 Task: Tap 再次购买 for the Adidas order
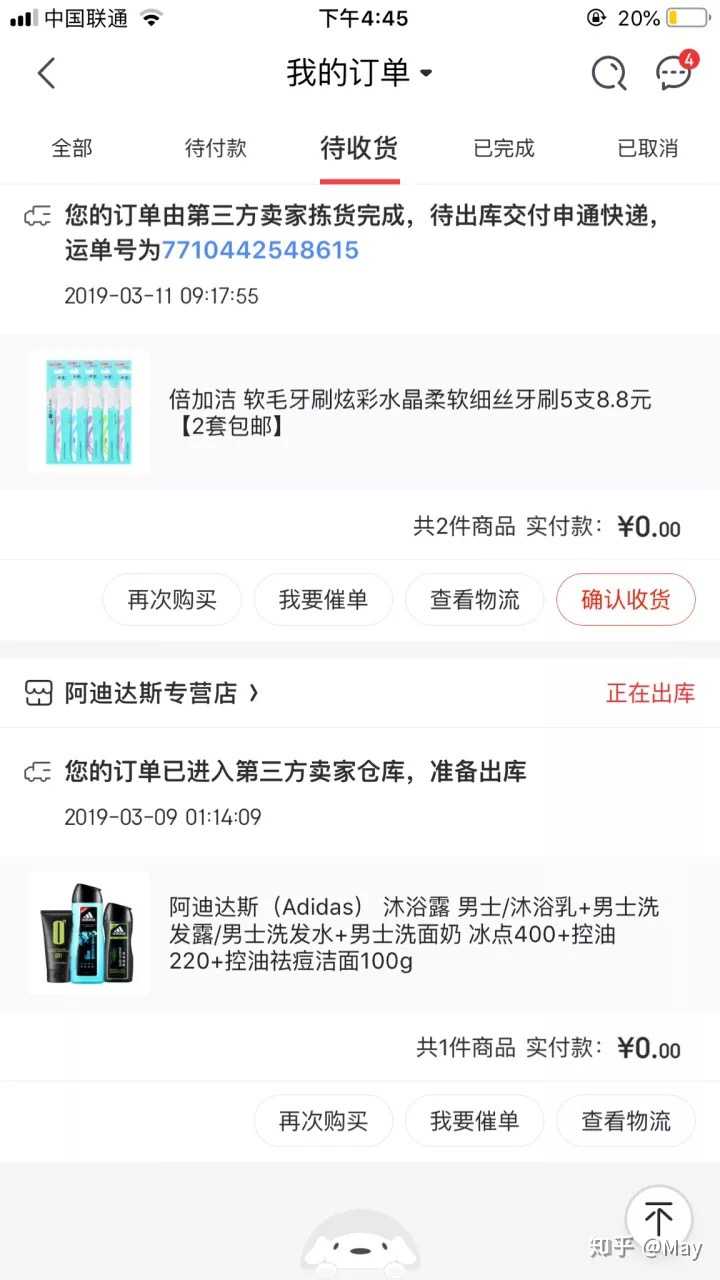[x=323, y=1120]
